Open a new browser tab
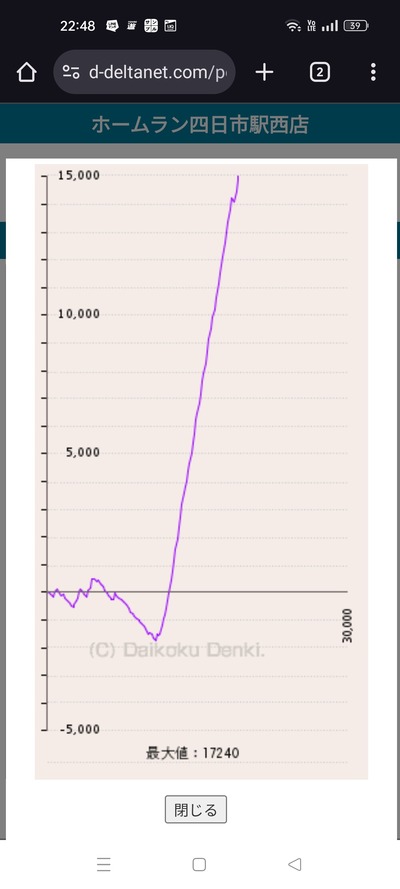This screenshot has width=400, height=889. (x=264, y=72)
